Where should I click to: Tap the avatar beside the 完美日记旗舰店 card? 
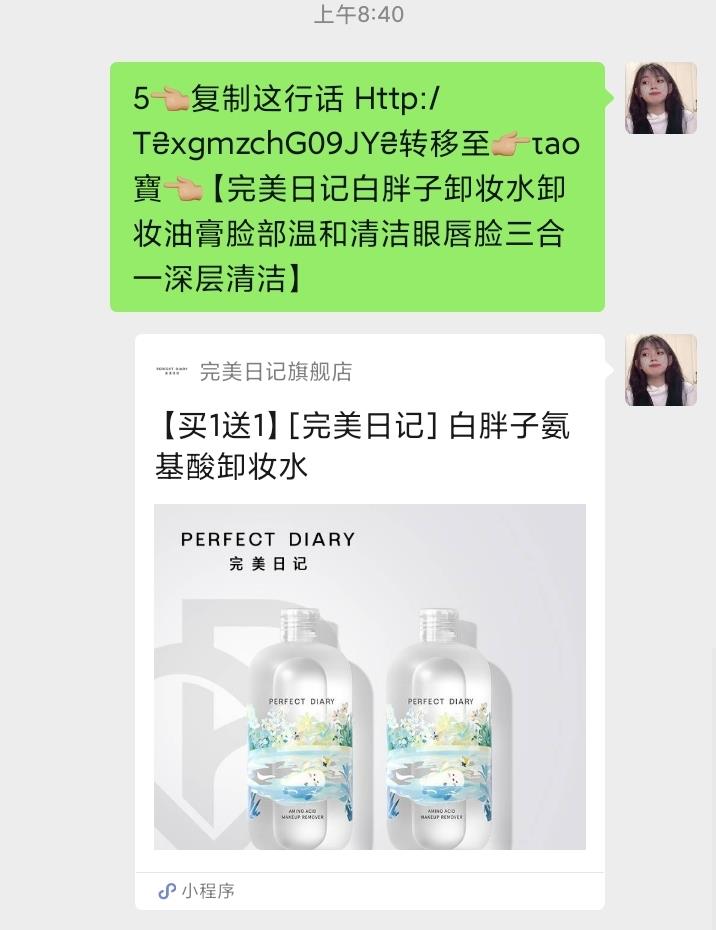click(660, 370)
